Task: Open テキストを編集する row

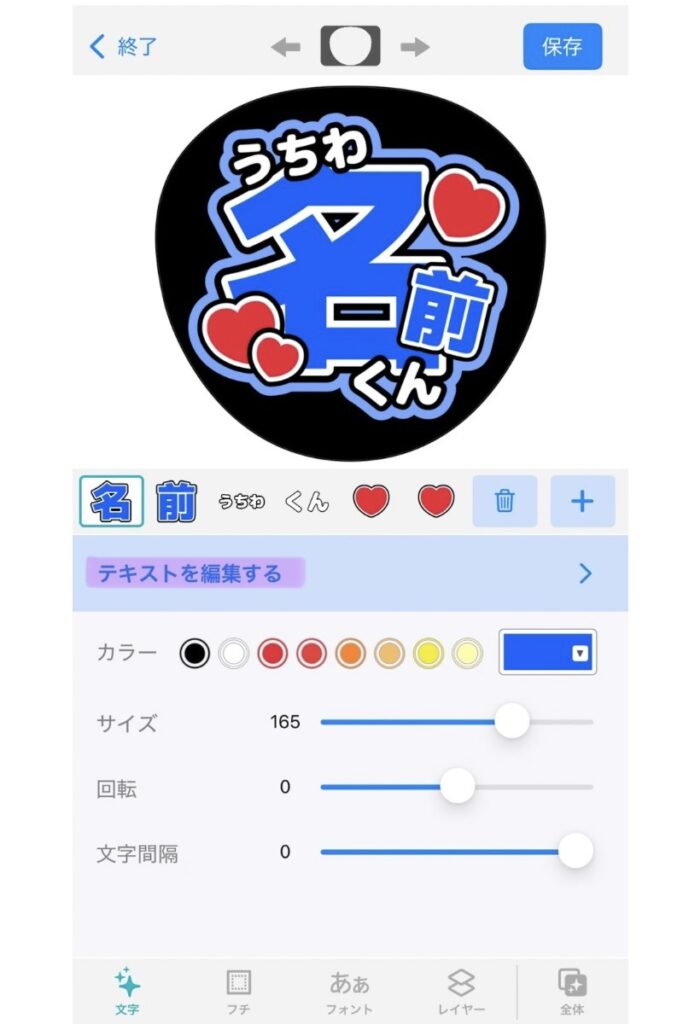Action: [350, 573]
